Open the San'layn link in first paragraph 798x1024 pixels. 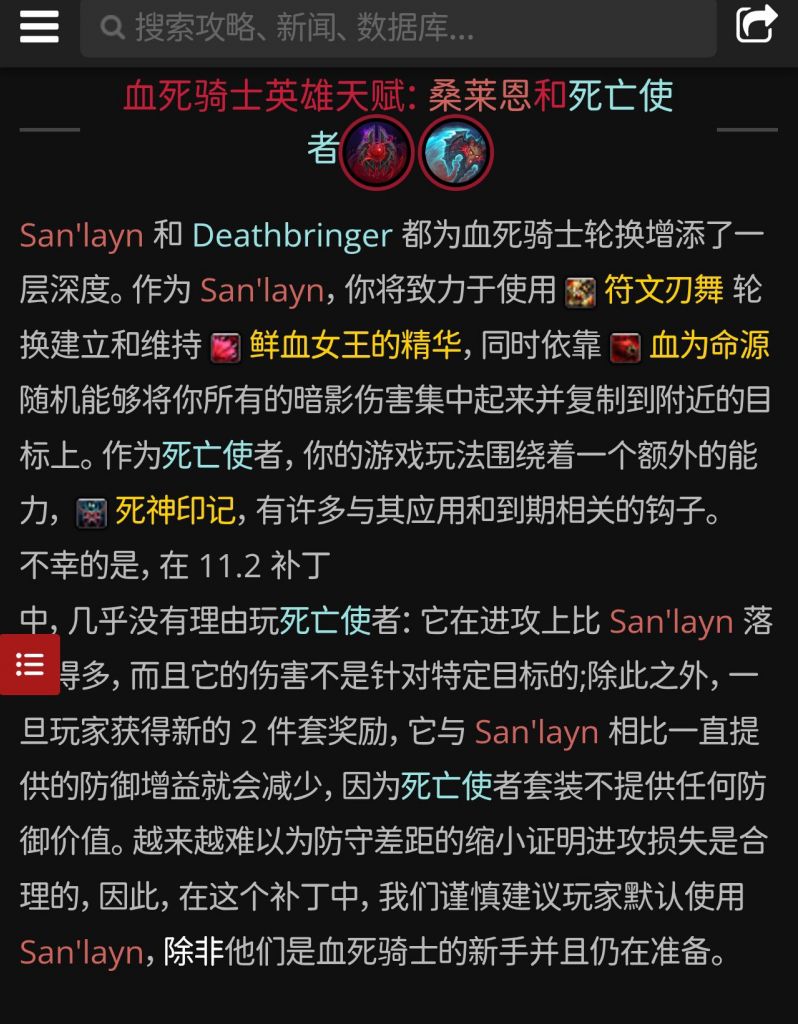click(82, 237)
